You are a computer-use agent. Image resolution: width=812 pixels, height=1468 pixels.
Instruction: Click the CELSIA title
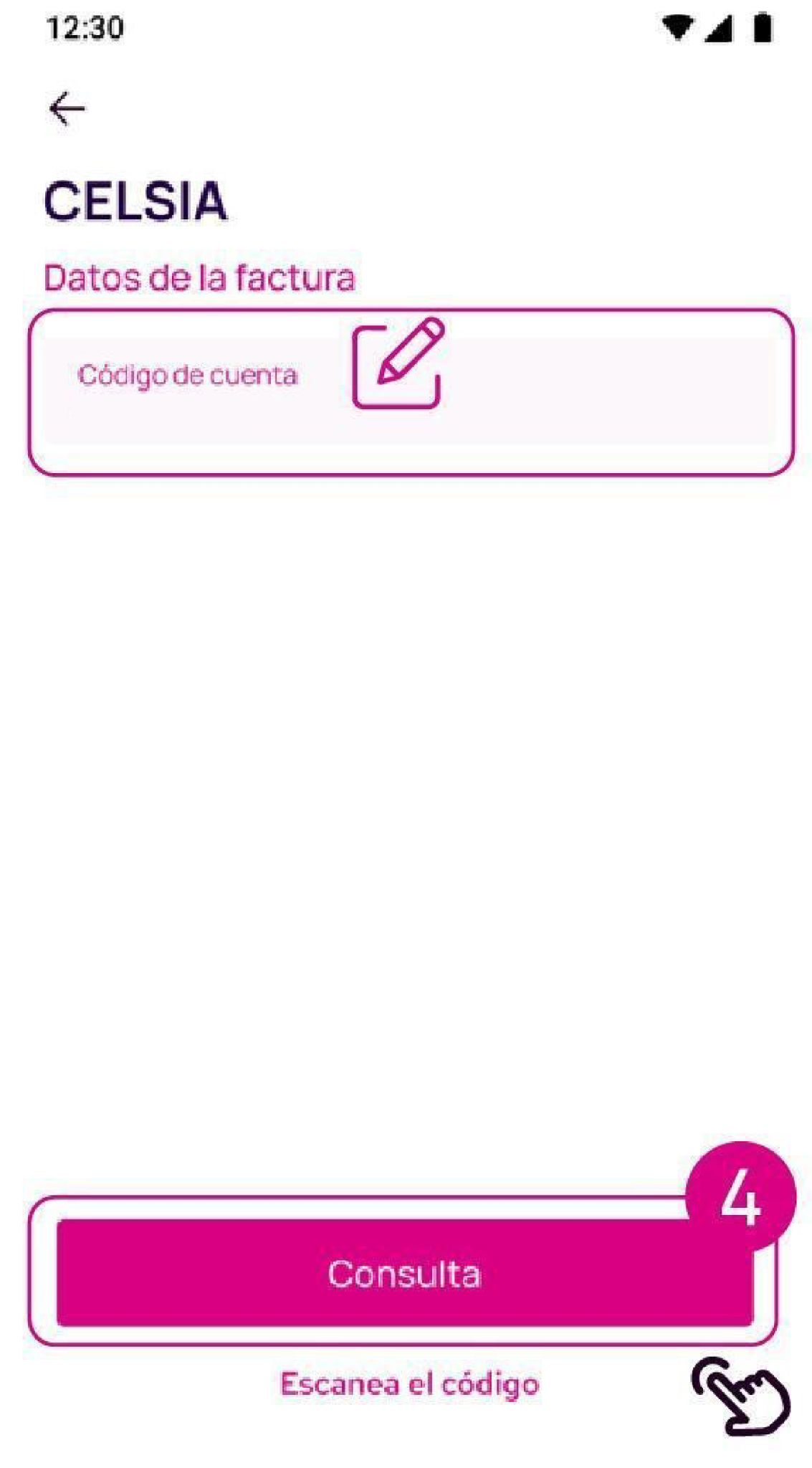(x=135, y=199)
